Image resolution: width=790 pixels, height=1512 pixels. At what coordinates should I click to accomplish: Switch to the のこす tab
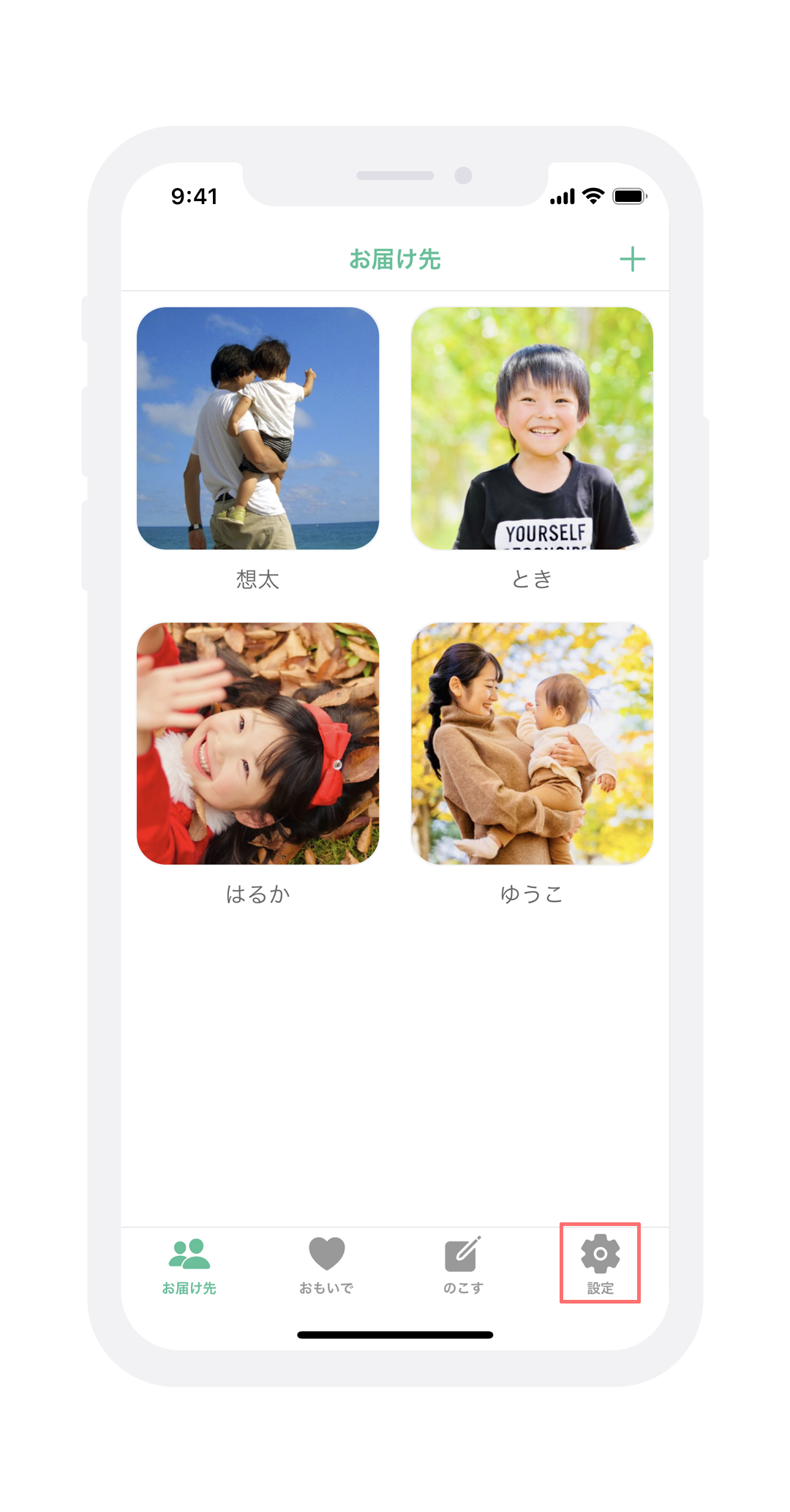pyautogui.click(x=463, y=1265)
